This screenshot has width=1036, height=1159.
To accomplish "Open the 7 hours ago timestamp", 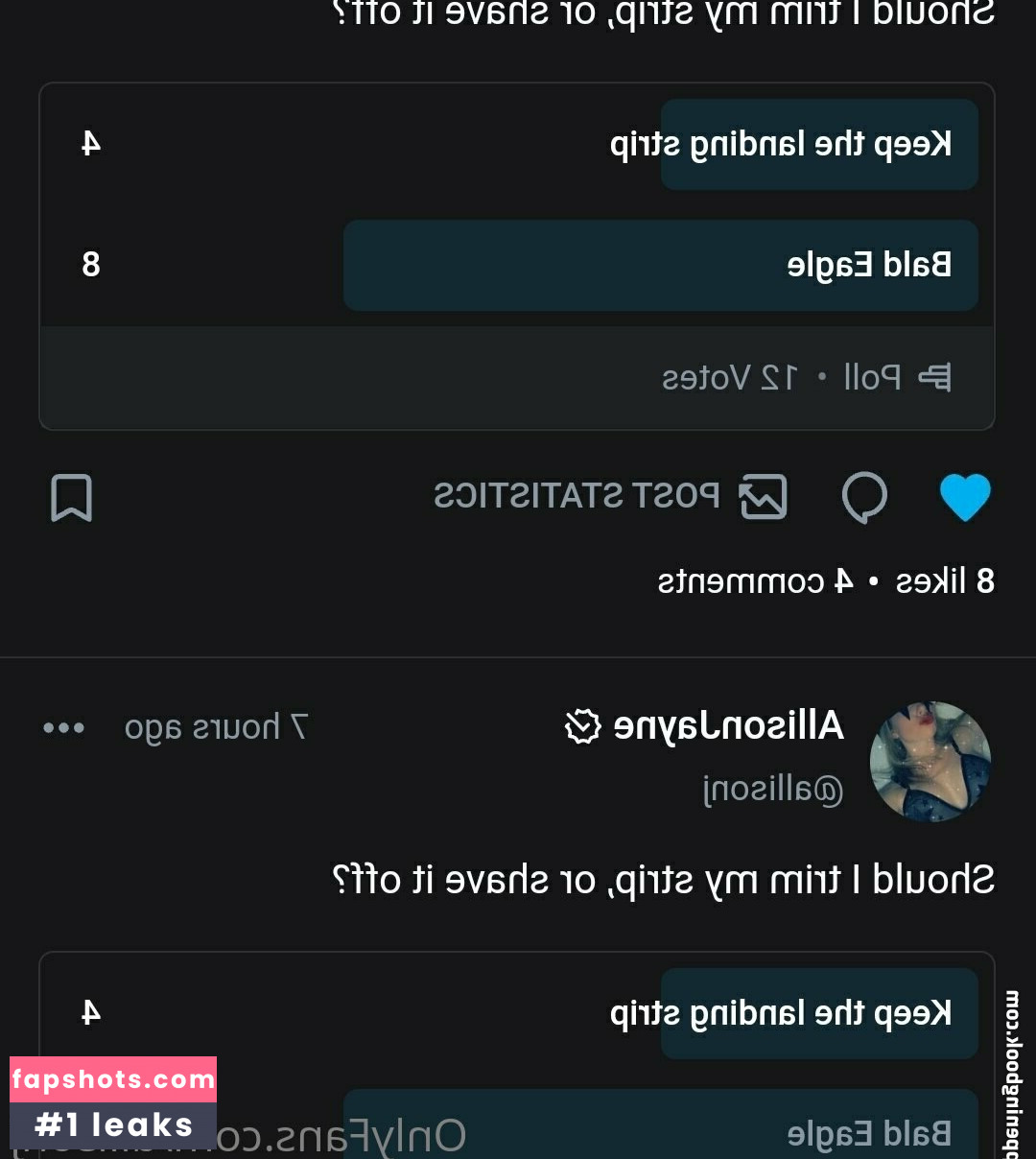I will point(217,727).
